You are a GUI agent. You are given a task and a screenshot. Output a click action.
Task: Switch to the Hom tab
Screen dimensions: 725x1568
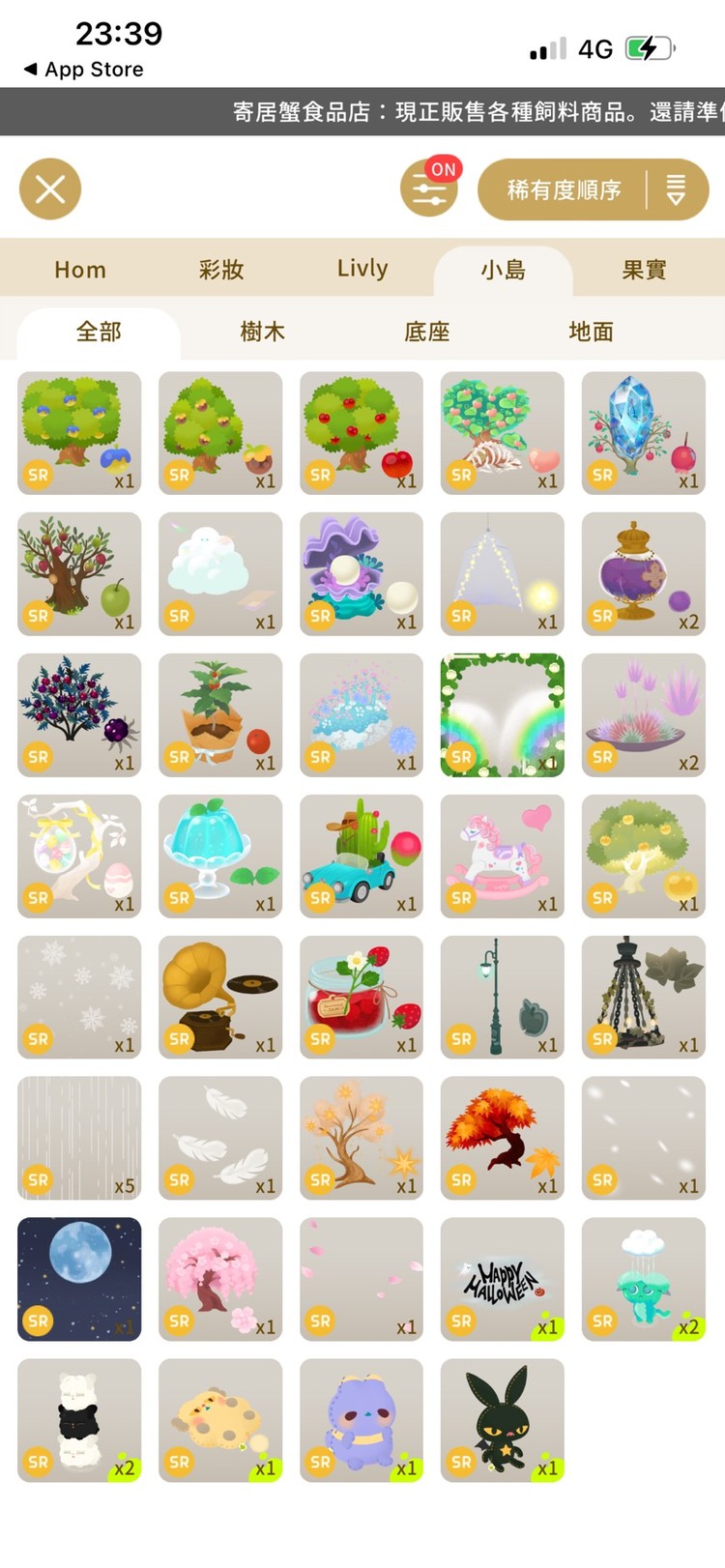tap(80, 270)
